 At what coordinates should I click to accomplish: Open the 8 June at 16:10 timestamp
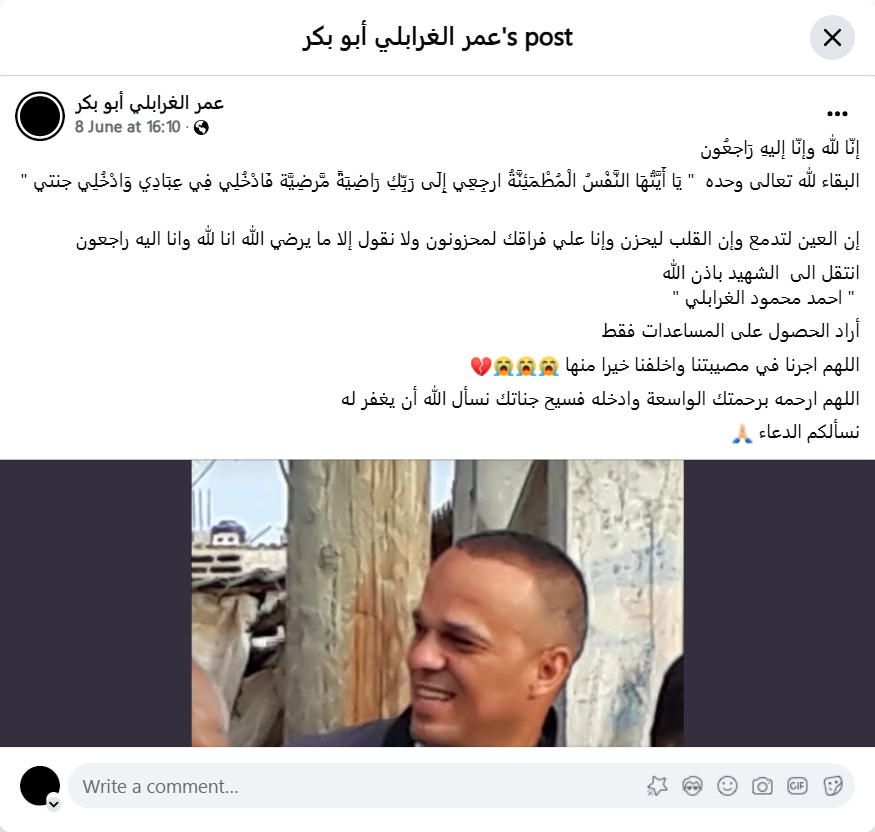127,127
